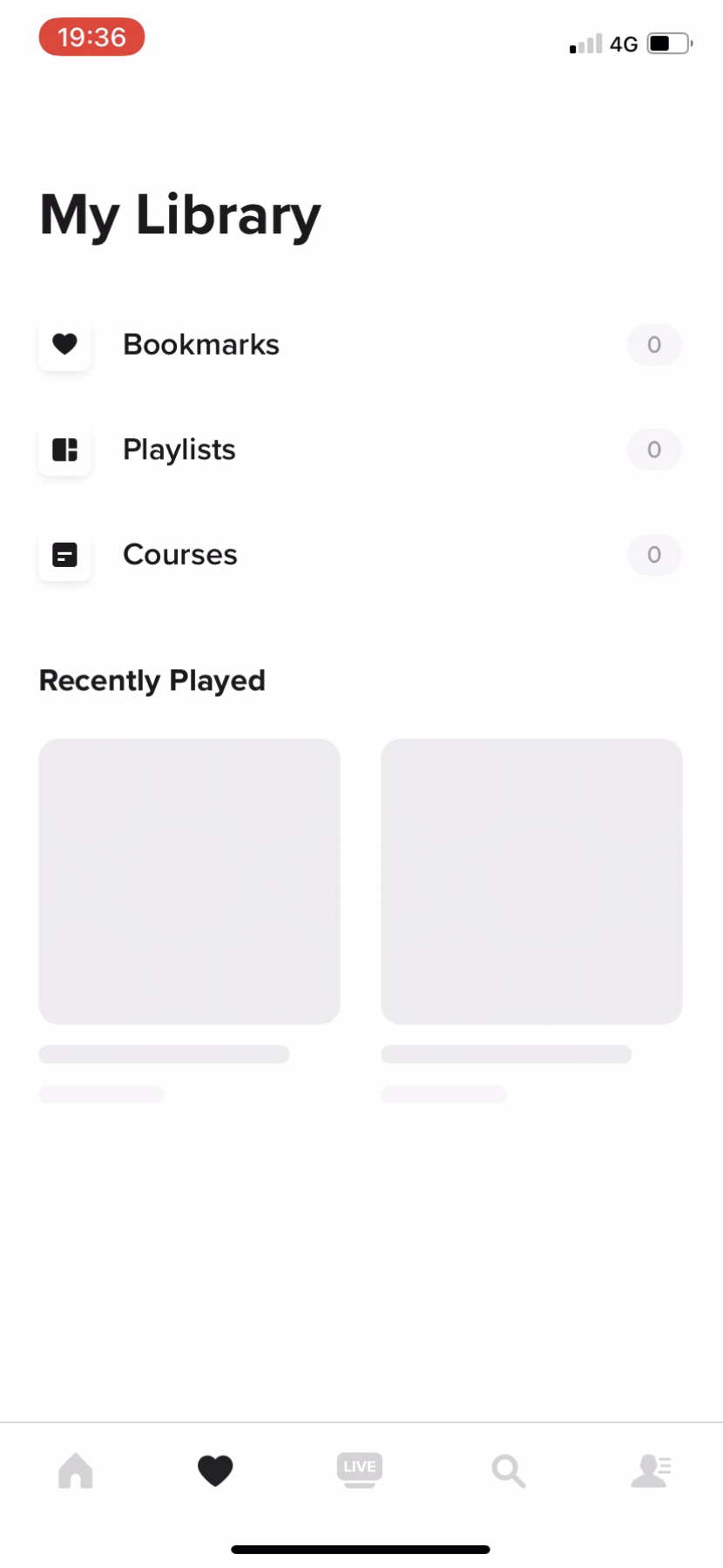Select the second Recently Played thumbnail
Viewport: 723px width, 1568px height.
coord(531,881)
